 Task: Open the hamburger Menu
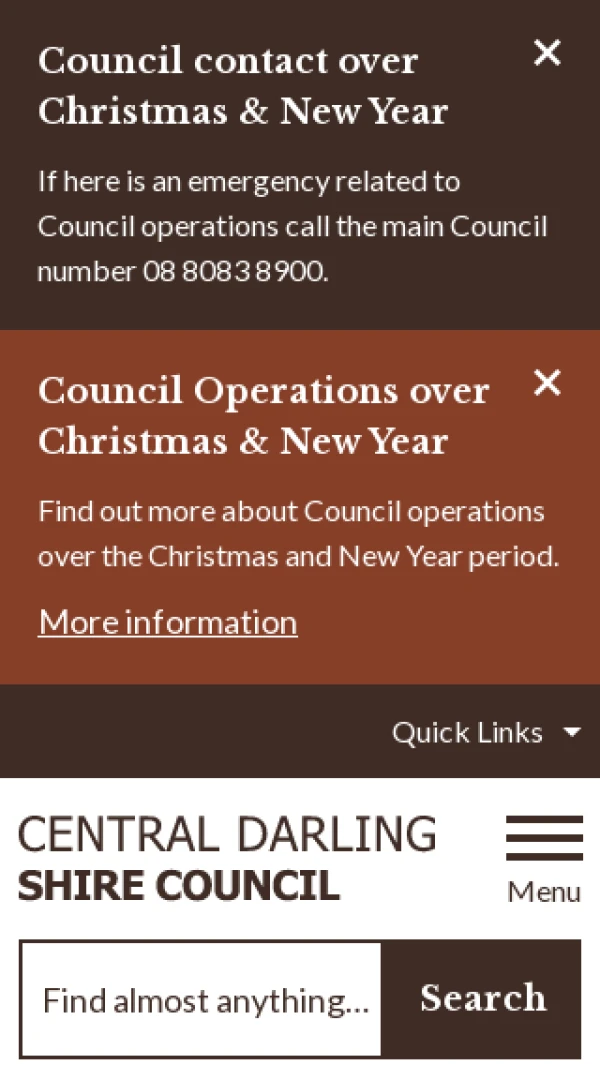pyautogui.click(x=544, y=857)
